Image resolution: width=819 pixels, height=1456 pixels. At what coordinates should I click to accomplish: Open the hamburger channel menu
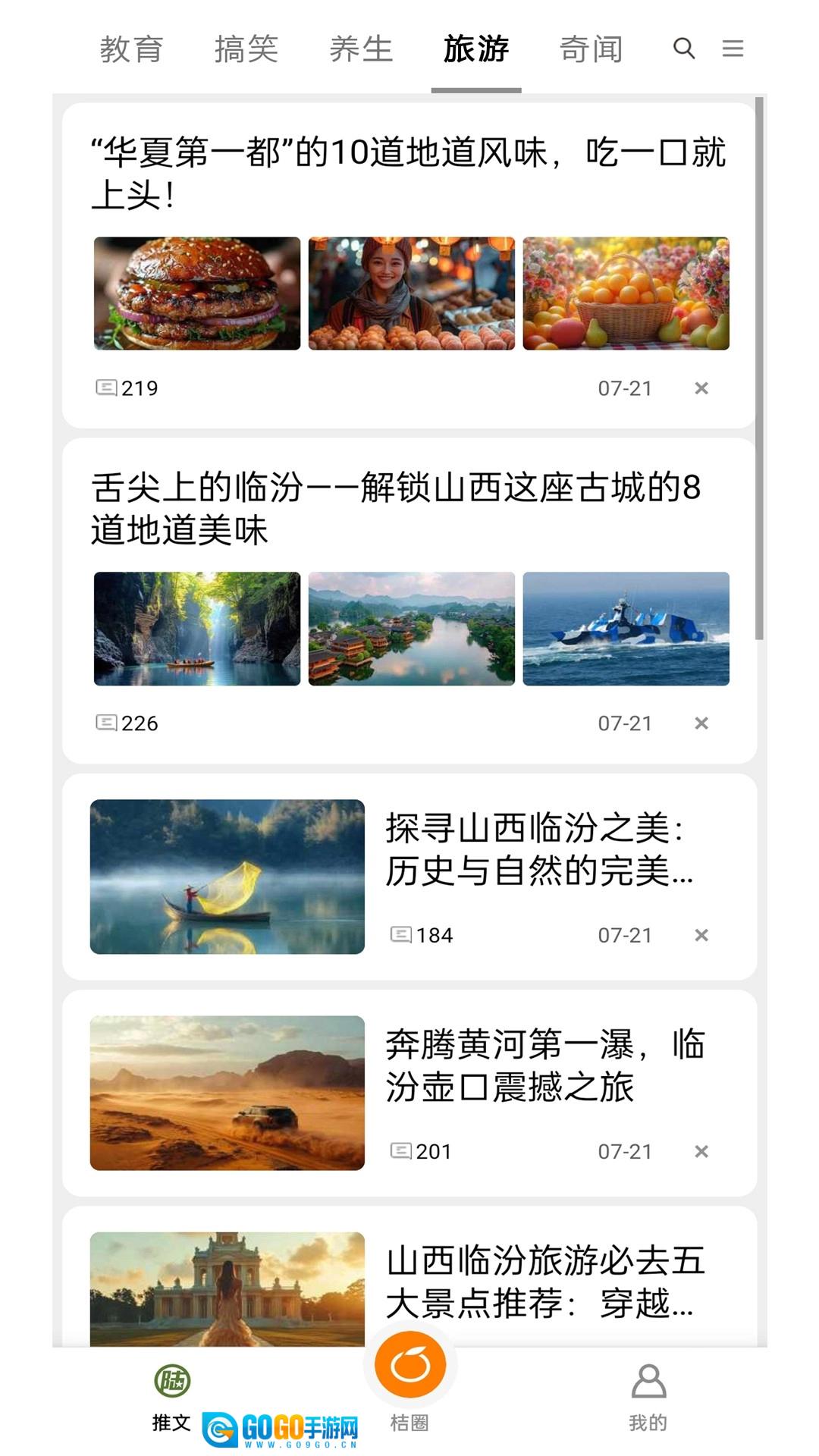pyautogui.click(x=733, y=49)
